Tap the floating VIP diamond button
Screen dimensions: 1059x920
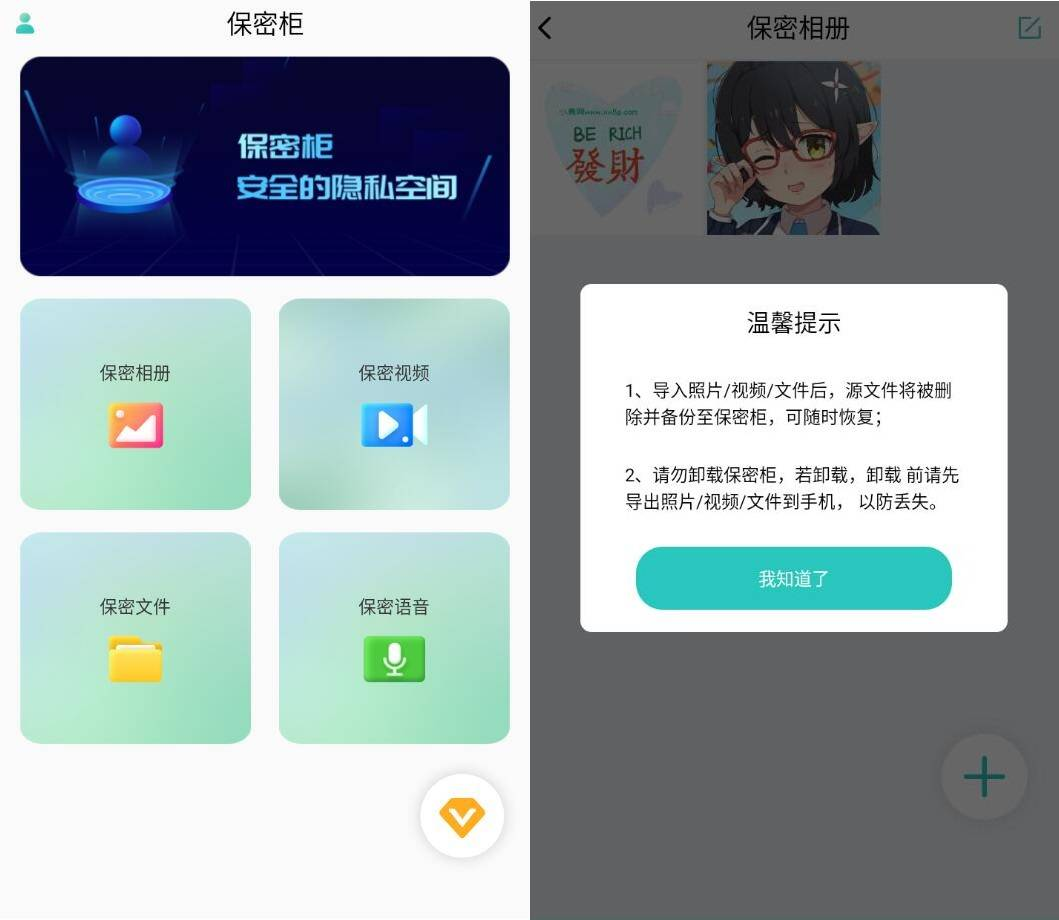point(462,816)
